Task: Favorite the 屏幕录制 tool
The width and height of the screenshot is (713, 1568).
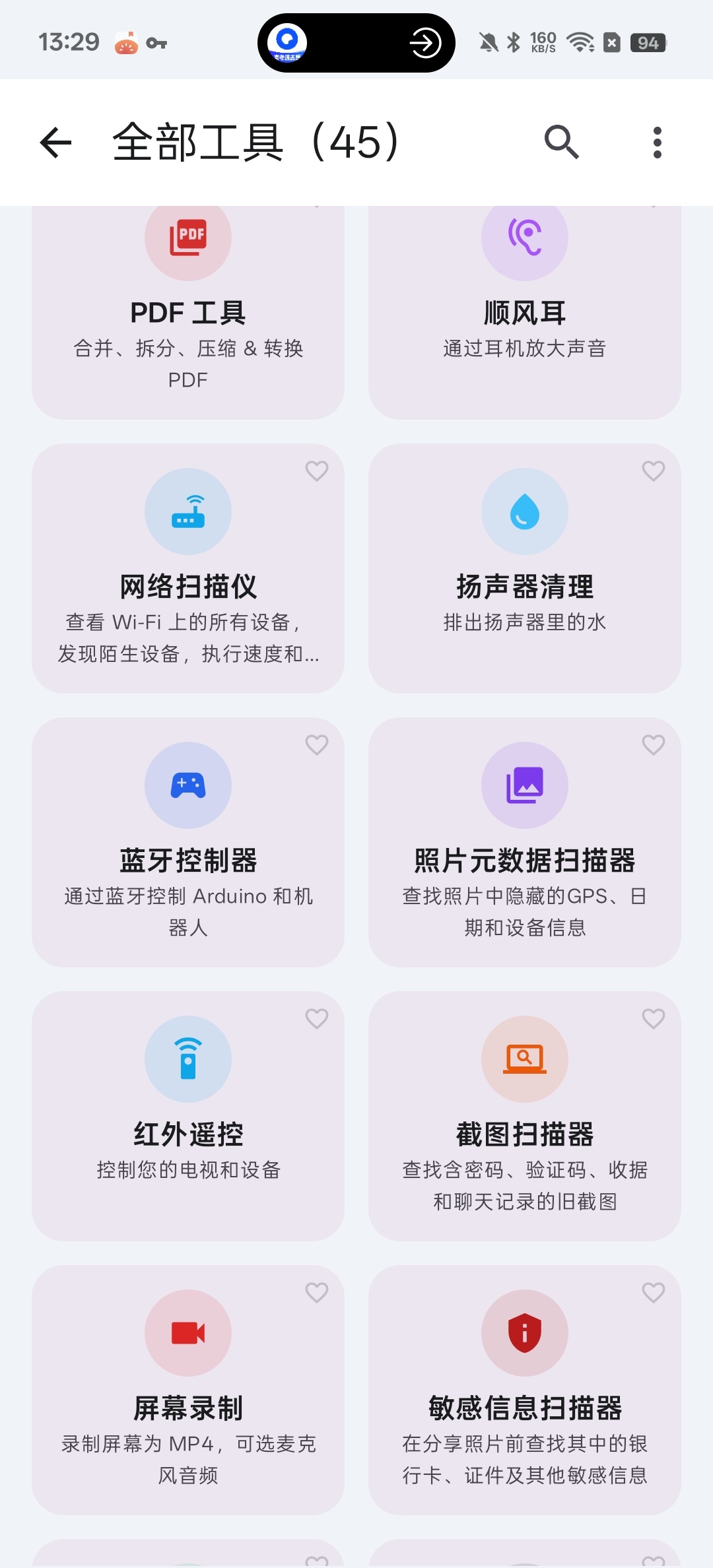Action: pos(317,1293)
